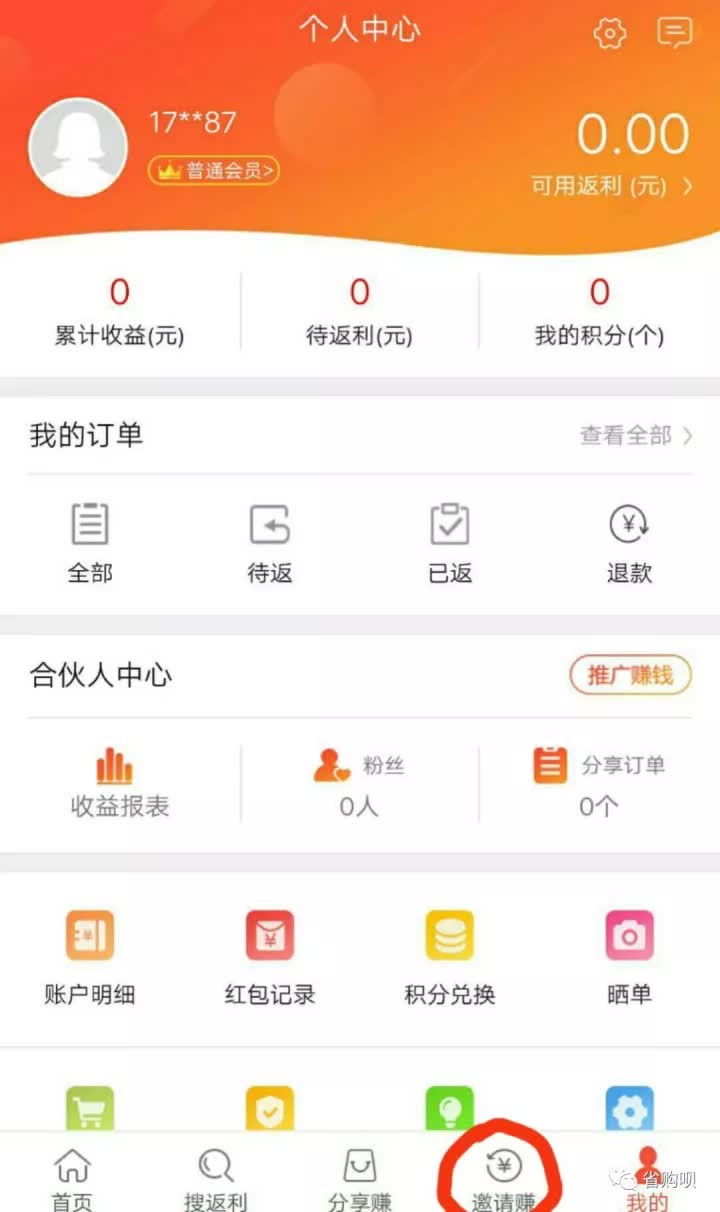Open 晒单 photo sharing
The height and width of the screenshot is (1212, 720).
(629, 957)
